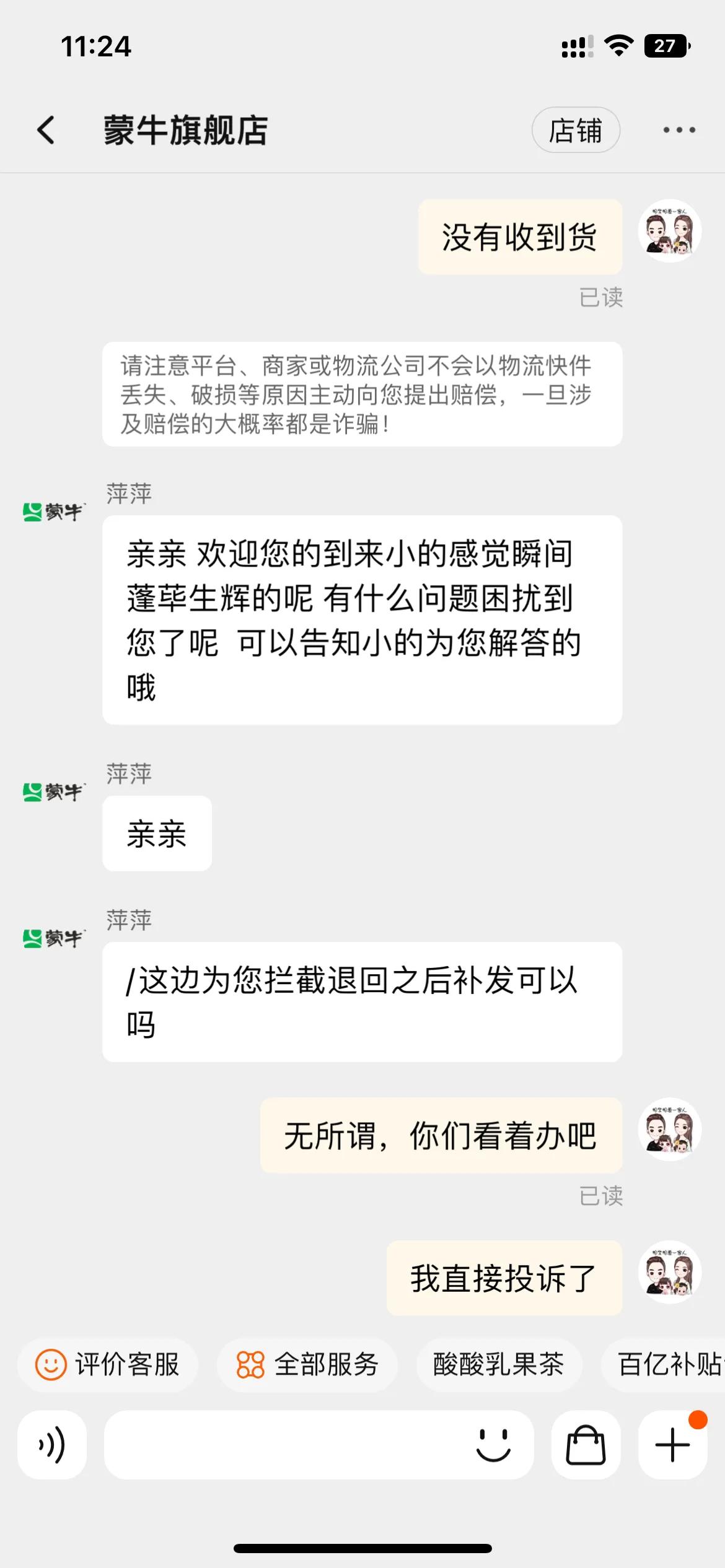Tap the 百亿补贴 shortcut
The width and height of the screenshot is (725, 1568).
coord(667,1364)
